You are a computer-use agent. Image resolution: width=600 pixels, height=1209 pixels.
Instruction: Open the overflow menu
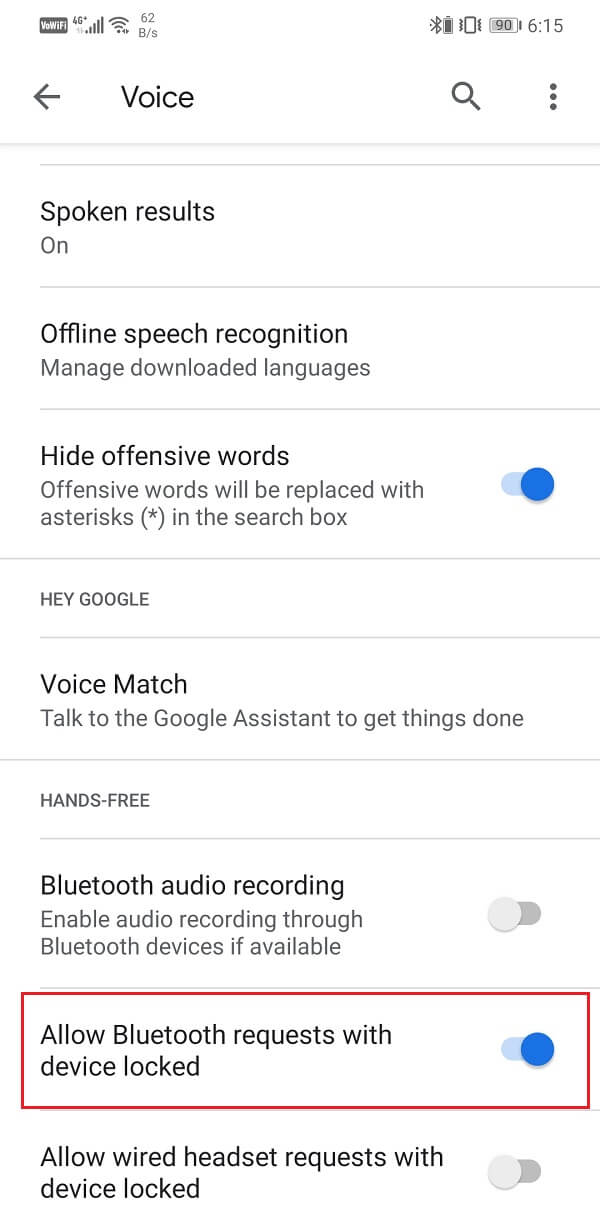pyautogui.click(x=553, y=97)
